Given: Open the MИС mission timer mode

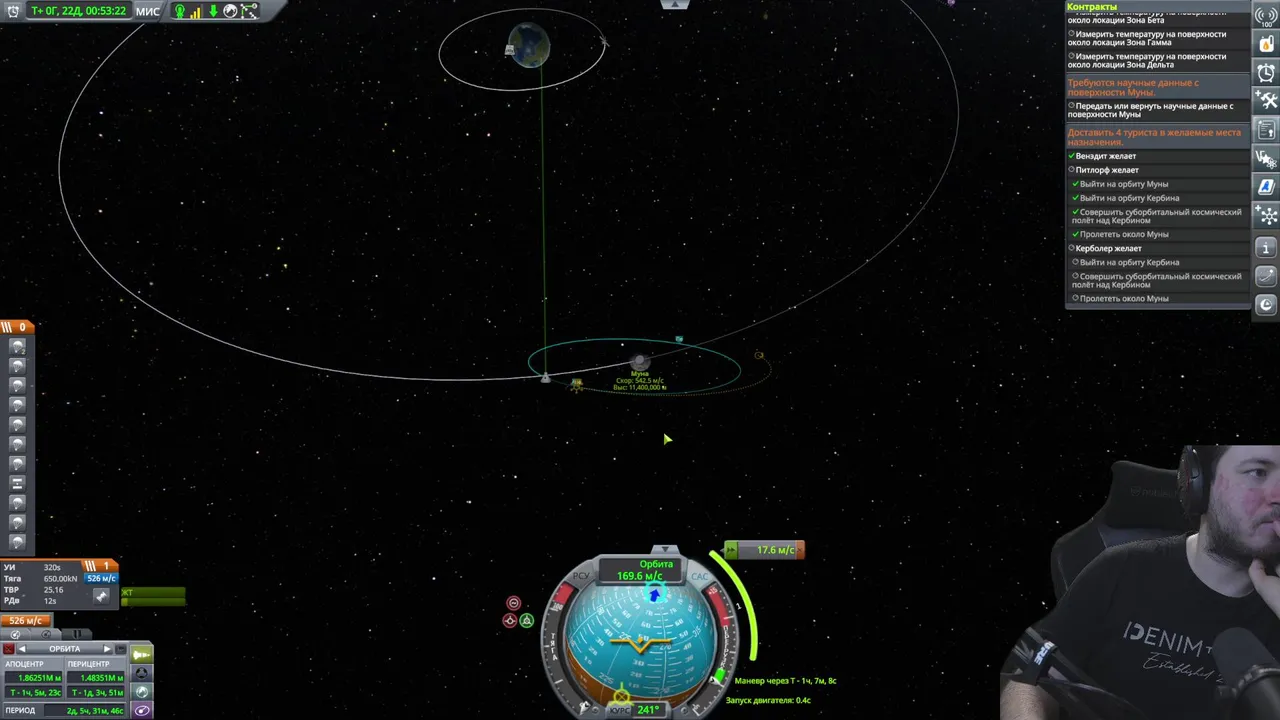Looking at the screenshot, I should coord(147,11).
